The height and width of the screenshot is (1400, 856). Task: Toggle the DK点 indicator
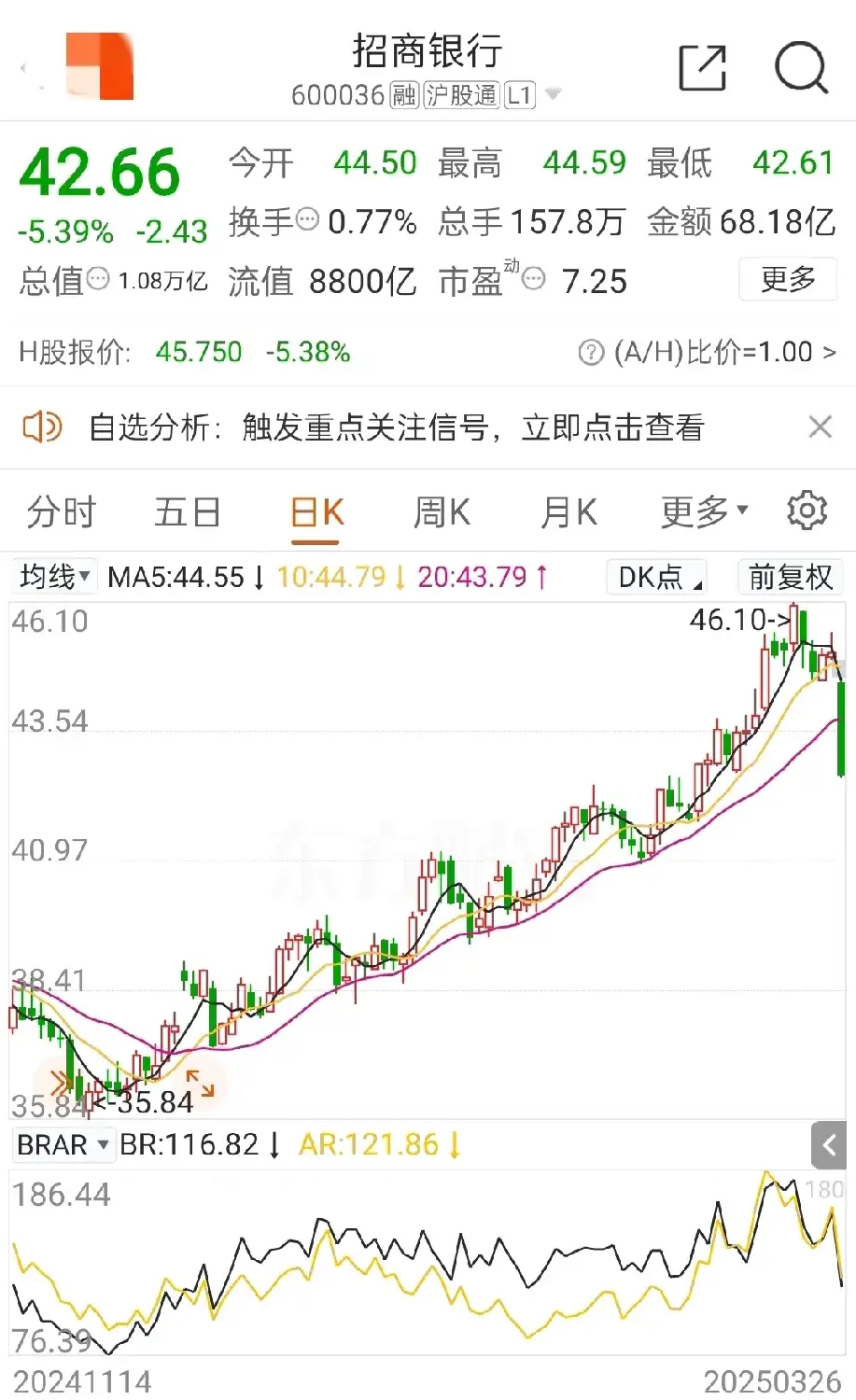click(x=655, y=577)
